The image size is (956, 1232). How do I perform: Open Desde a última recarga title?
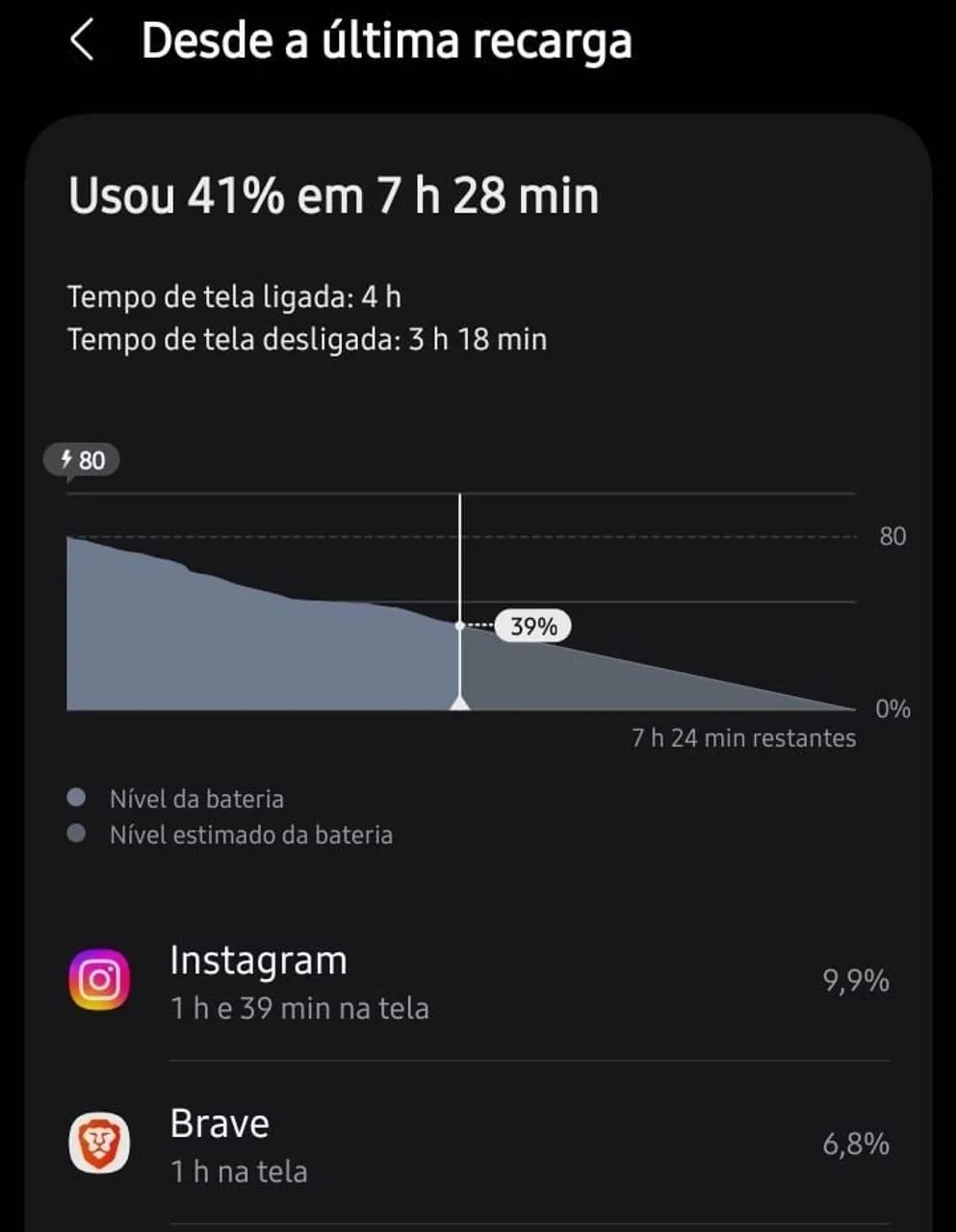click(x=386, y=40)
